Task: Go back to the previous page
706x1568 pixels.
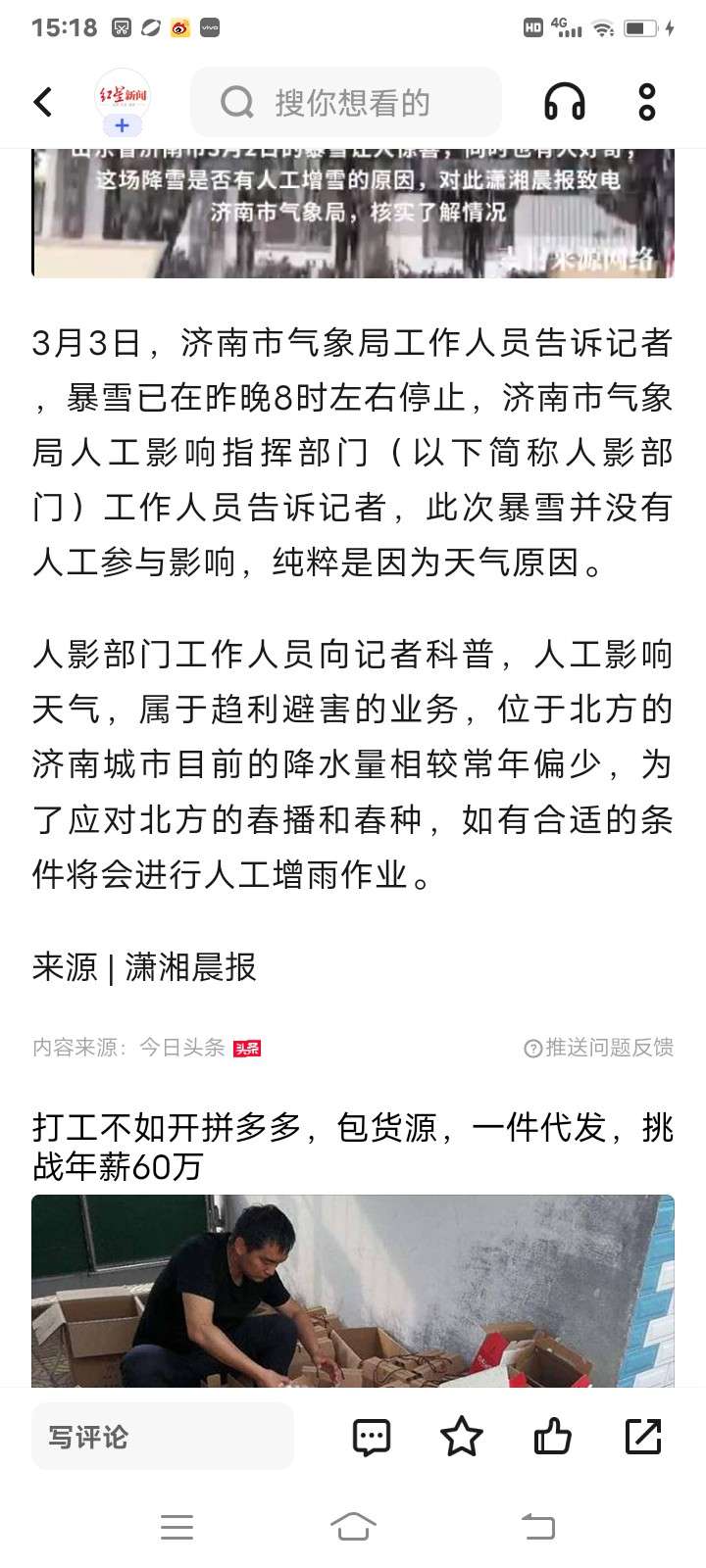Action: pos(43,102)
